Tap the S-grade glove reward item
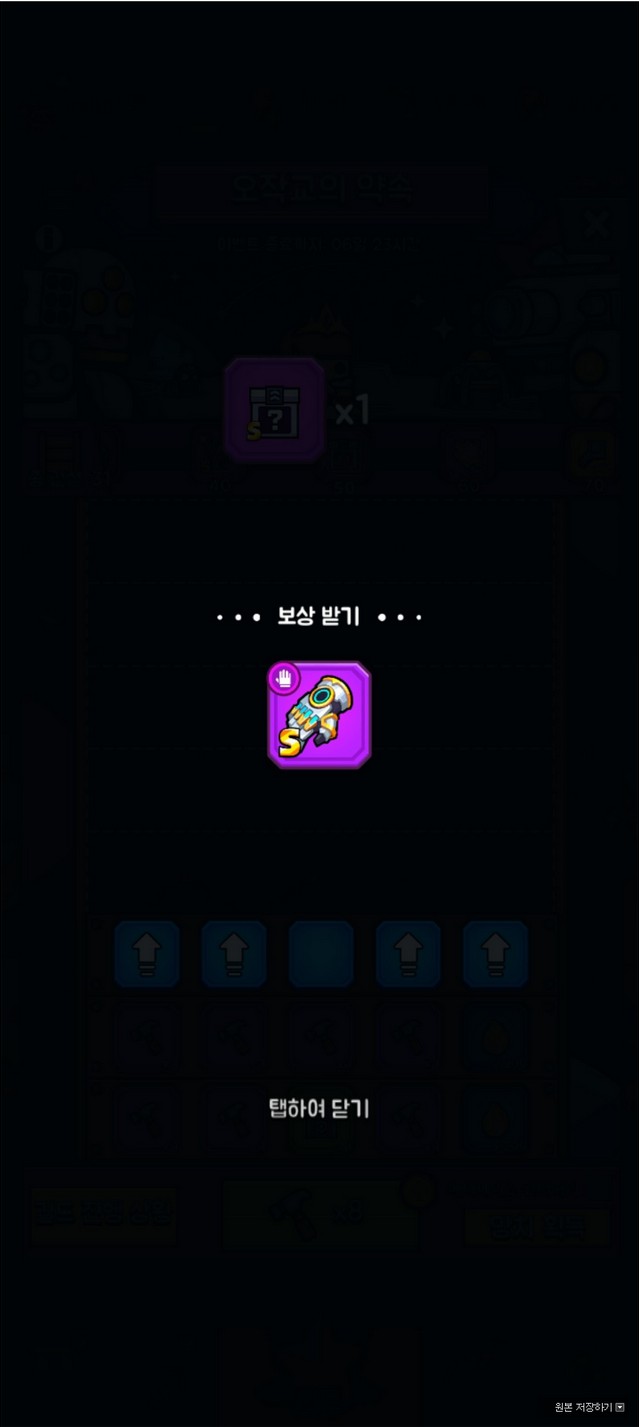Viewport: 639px width, 1427px height. click(x=319, y=716)
